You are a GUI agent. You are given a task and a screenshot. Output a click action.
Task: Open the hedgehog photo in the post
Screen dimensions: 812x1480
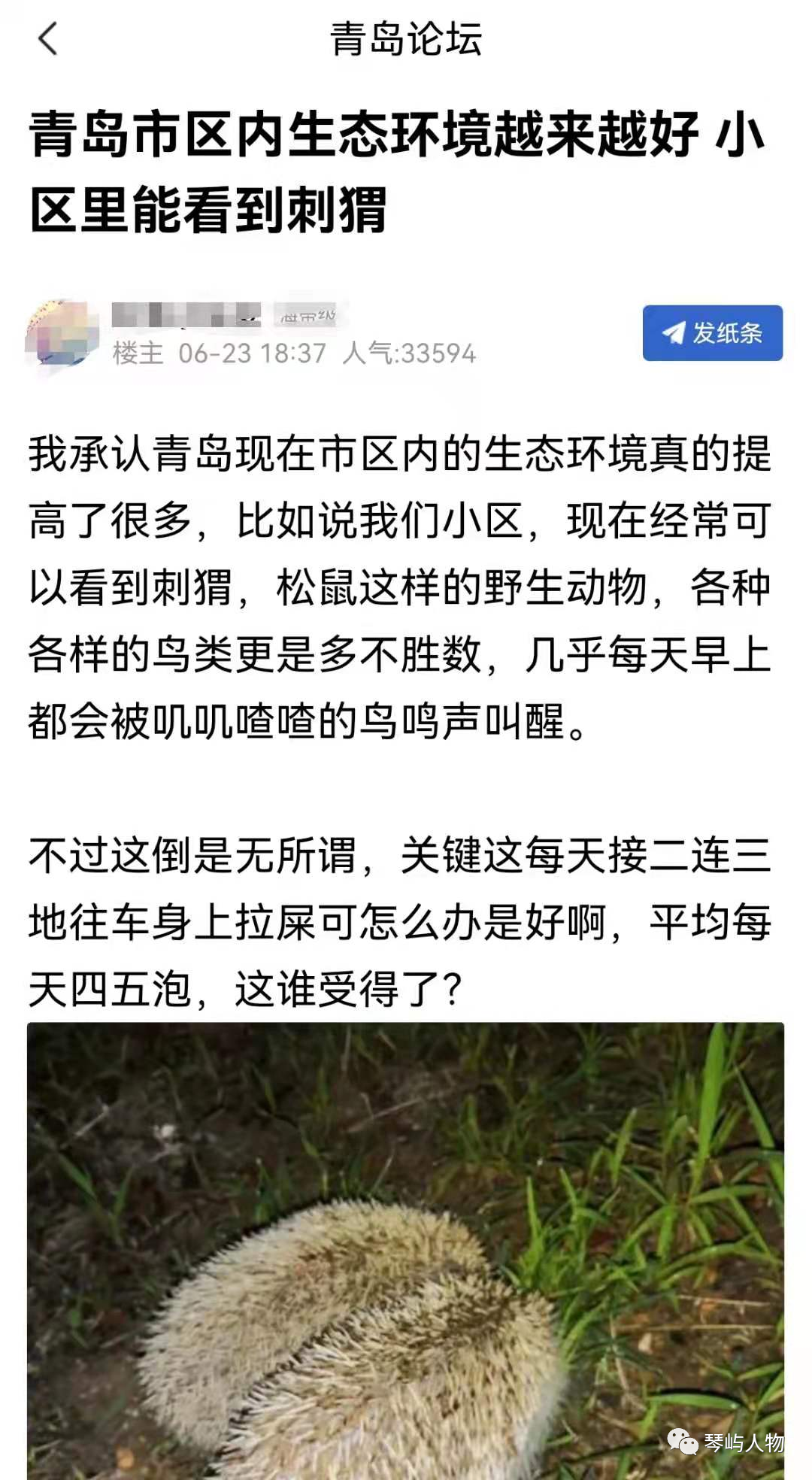pyautogui.click(x=406, y=1251)
